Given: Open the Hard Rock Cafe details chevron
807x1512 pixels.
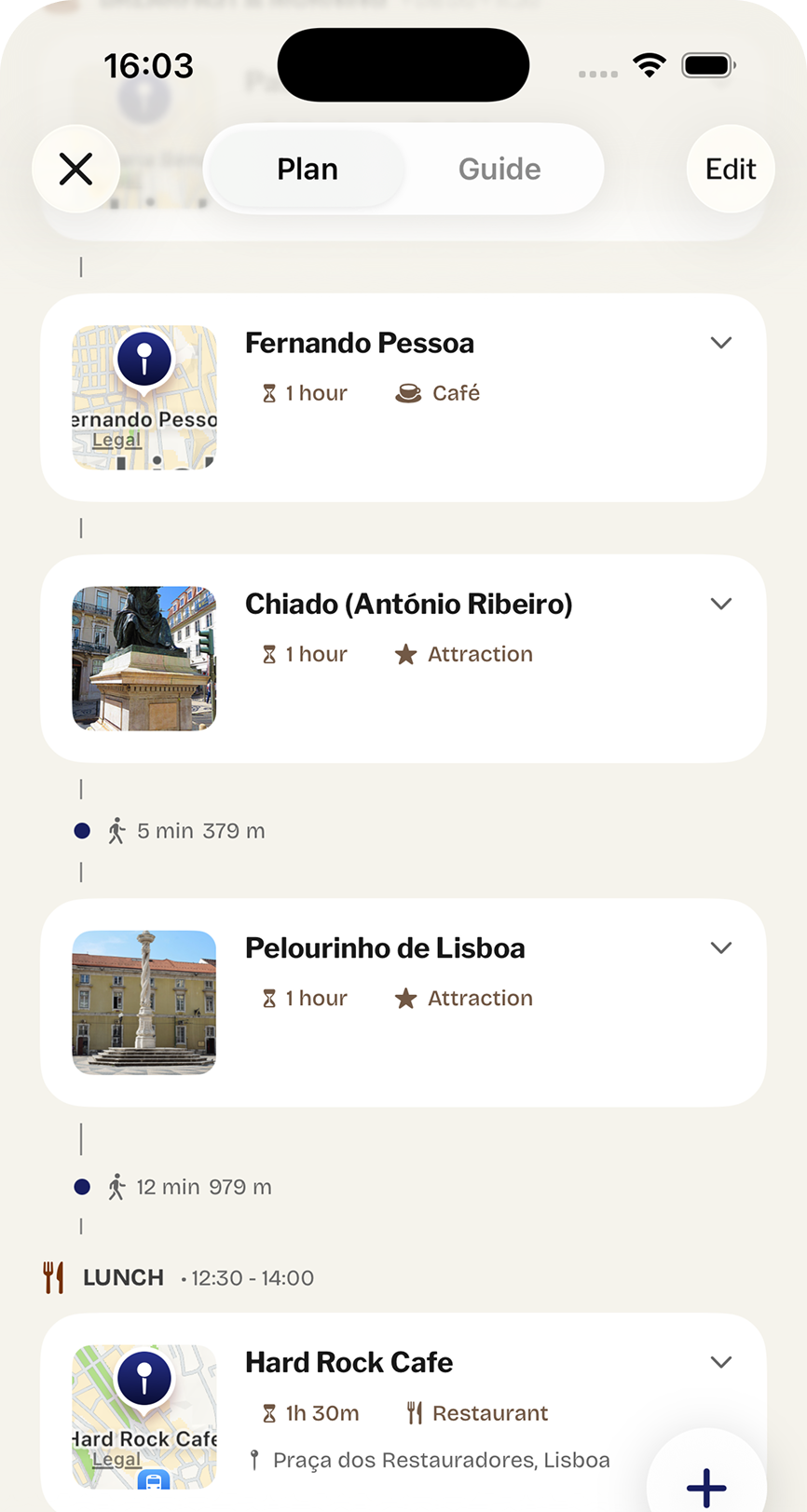Looking at the screenshot, I should 720,1361.
